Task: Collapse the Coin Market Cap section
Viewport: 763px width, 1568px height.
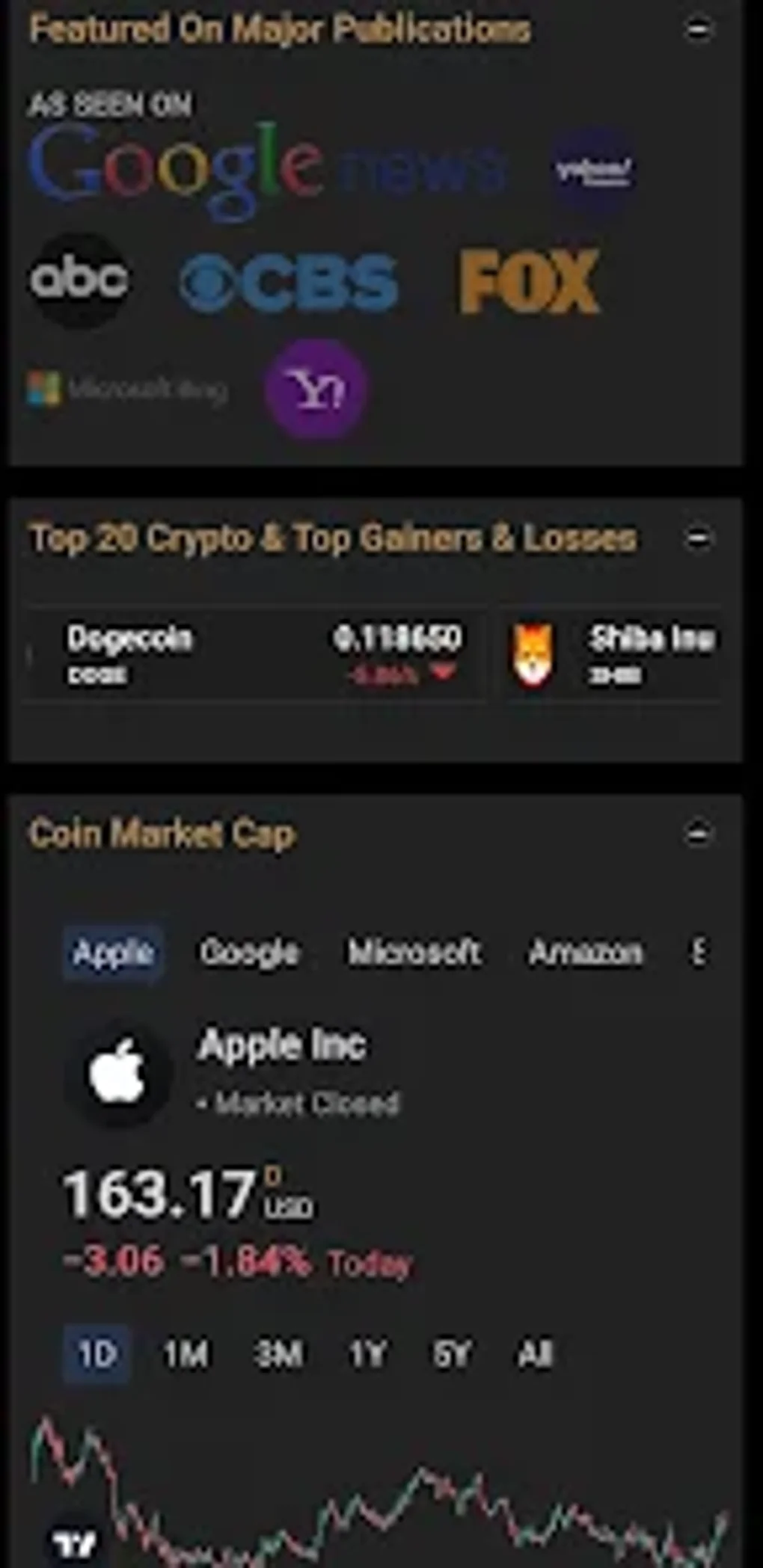Action: 699,833
